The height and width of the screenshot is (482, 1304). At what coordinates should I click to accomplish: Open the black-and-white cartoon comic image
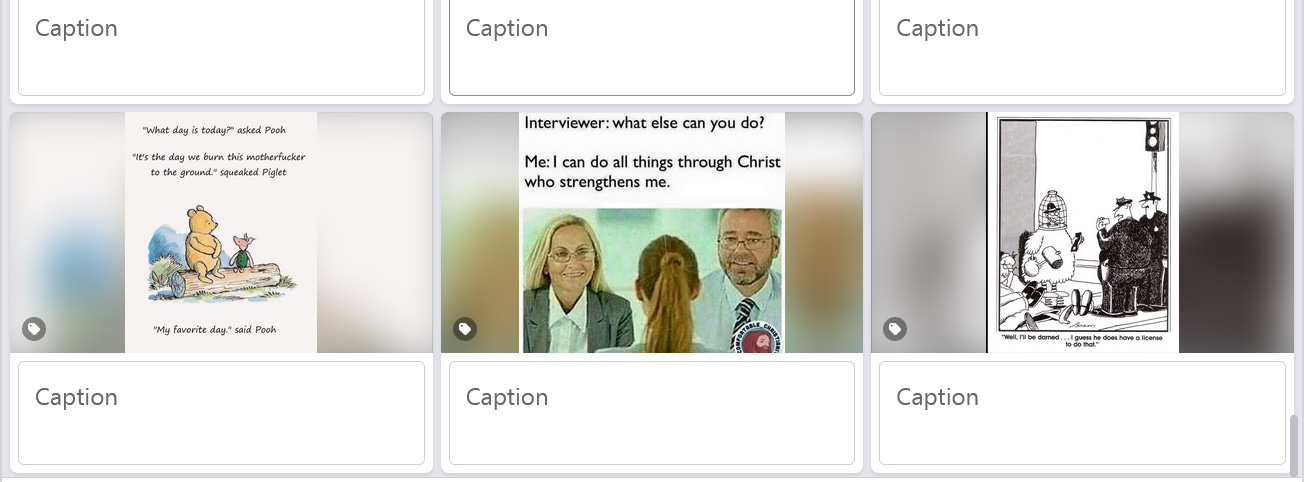pyautogui.click(x=1082, y=232)
